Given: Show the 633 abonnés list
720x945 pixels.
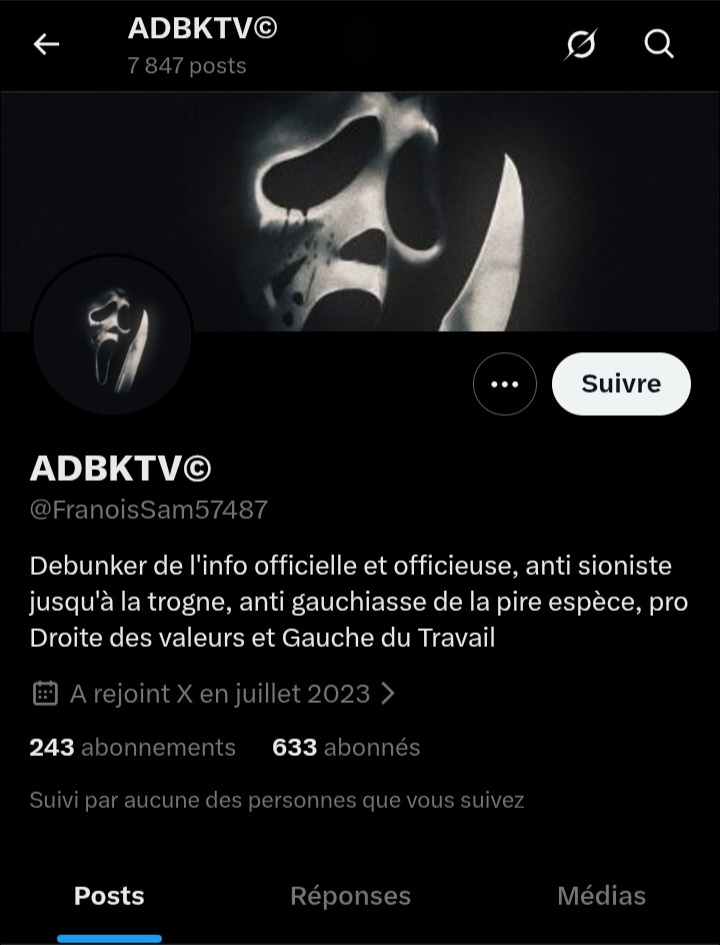Looking at the screenshot, I should pos(346,747).
